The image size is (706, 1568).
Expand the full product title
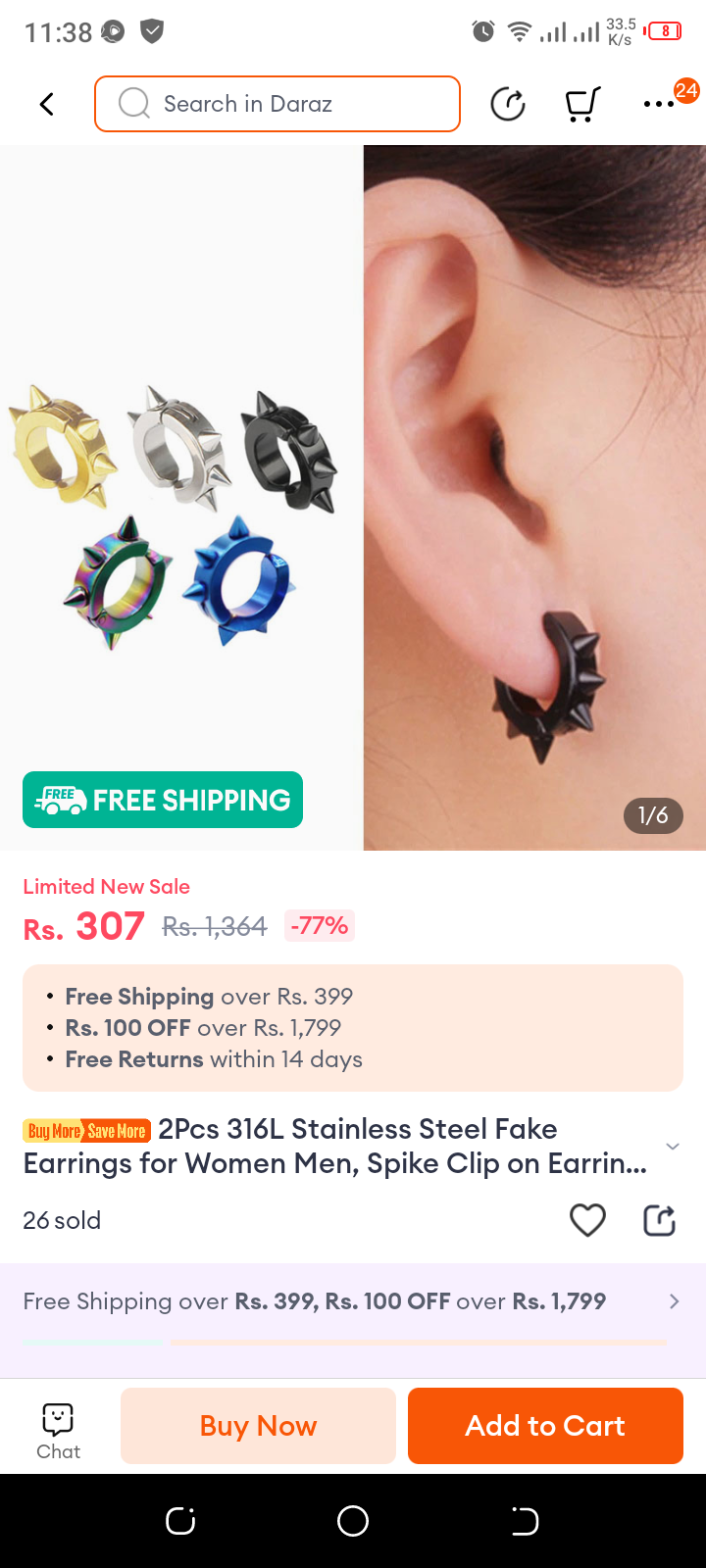click(x=672, y=1147)
